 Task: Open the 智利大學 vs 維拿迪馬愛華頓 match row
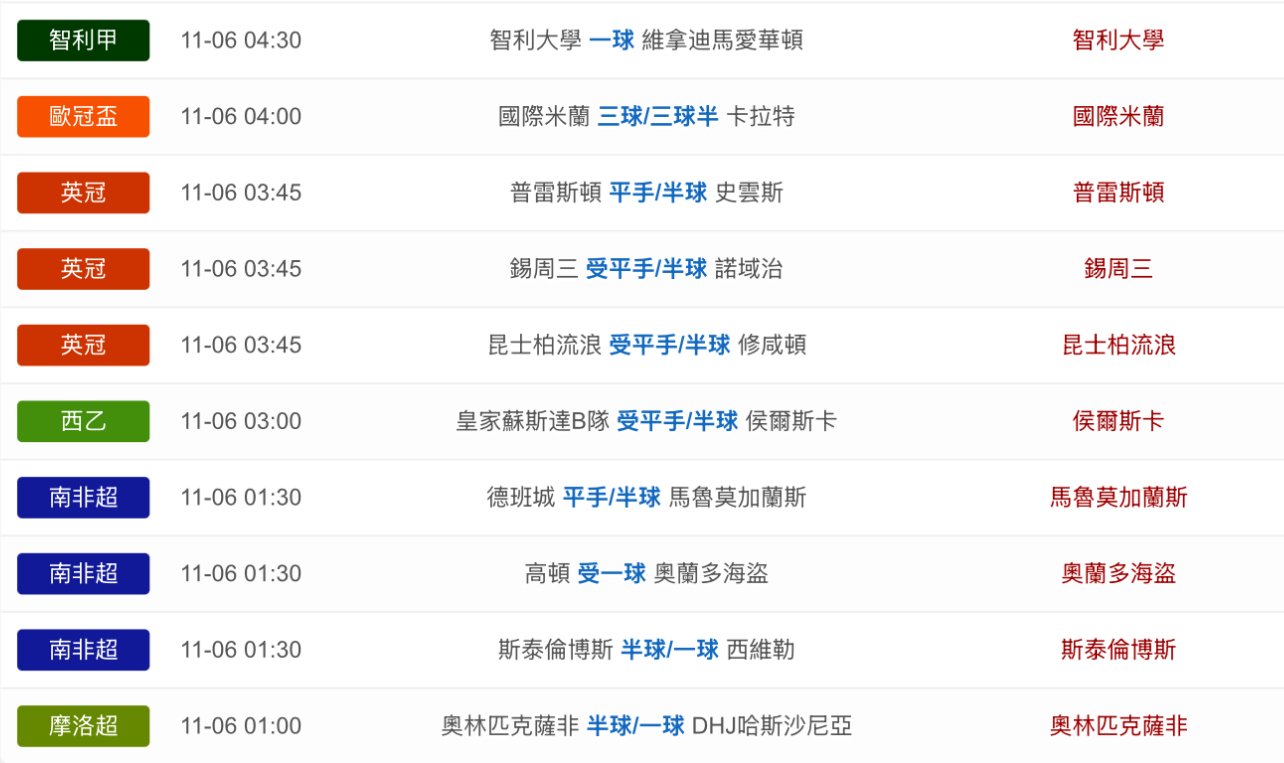pyautogui.click(x=646, y=40)
